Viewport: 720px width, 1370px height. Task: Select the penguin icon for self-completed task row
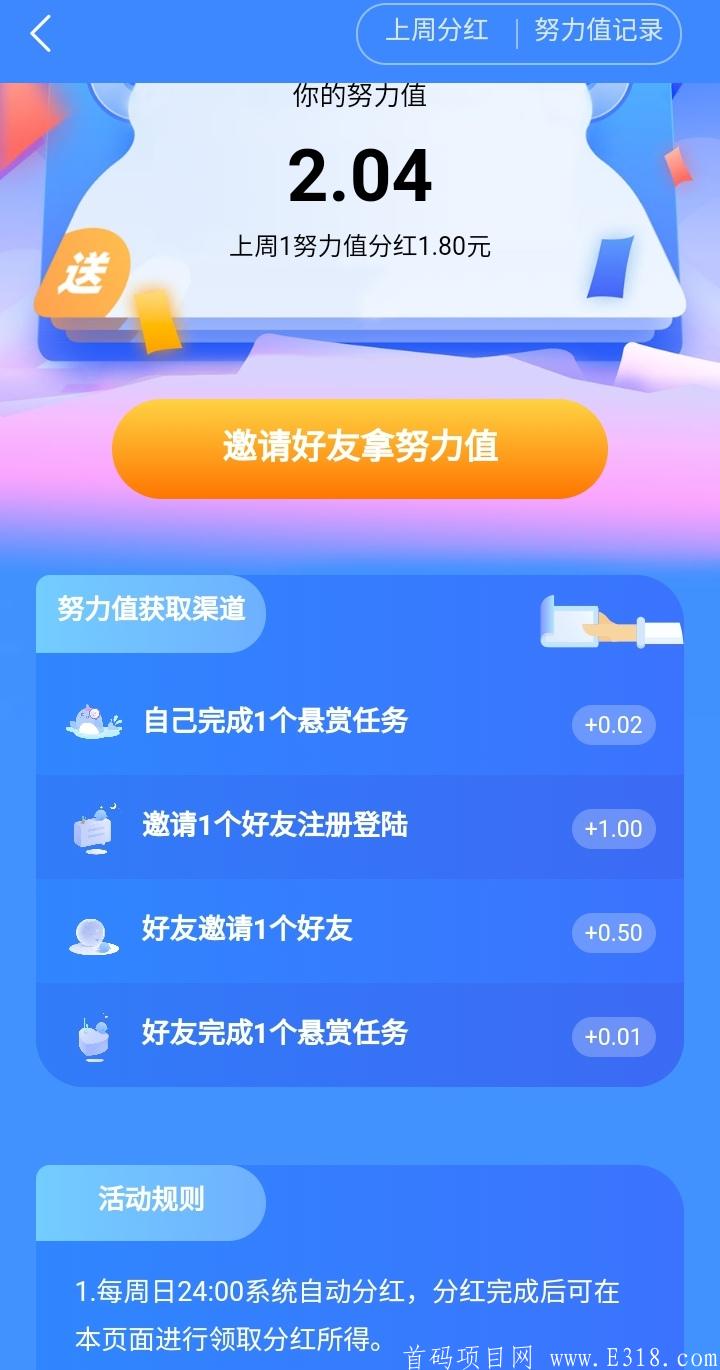coord(92,722)
